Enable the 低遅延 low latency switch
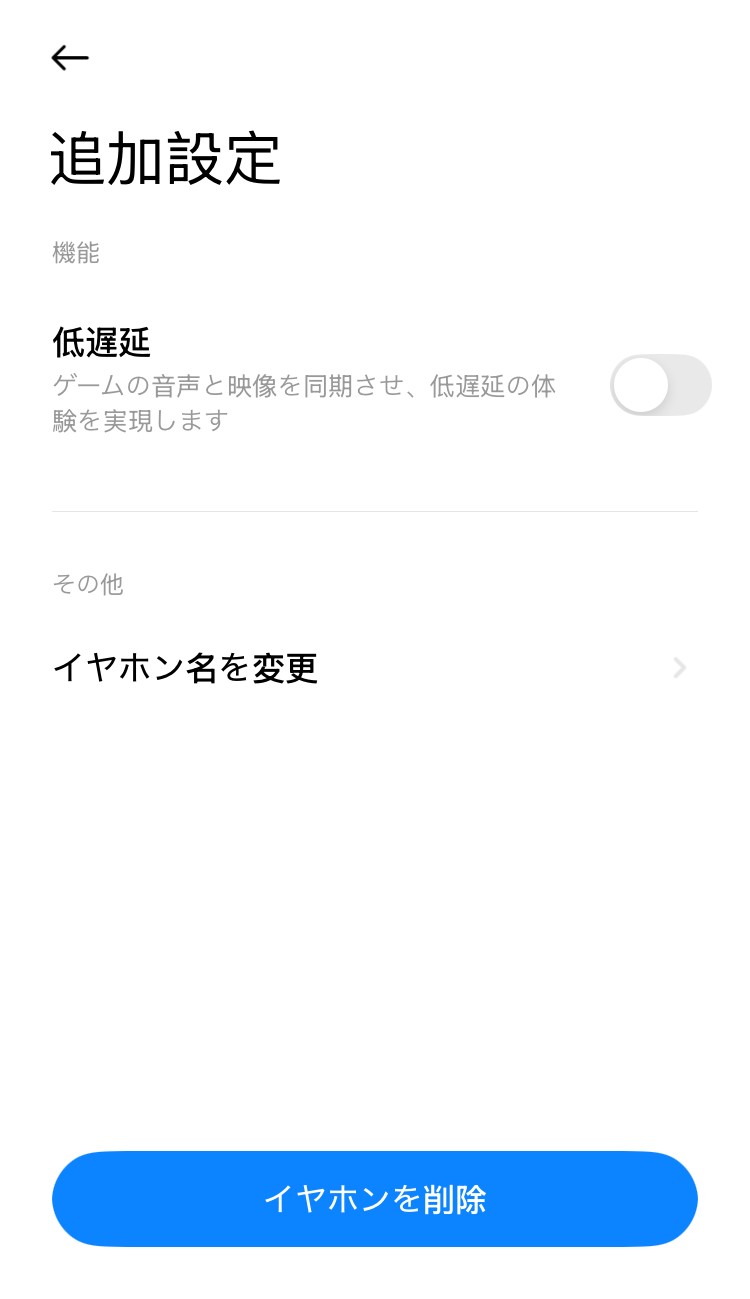The height and width of the screenshot is (1299, 750). point(660,385)
